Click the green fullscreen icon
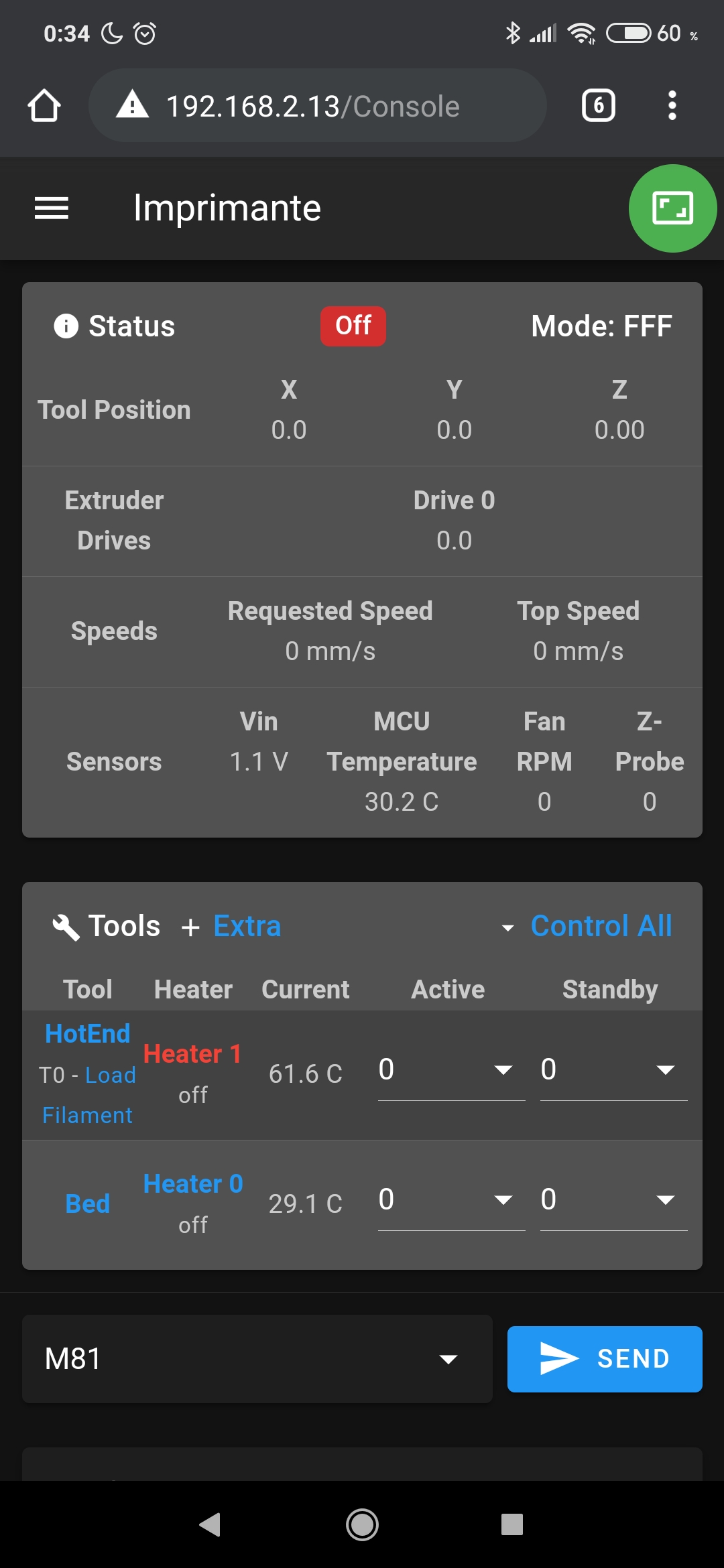 (x=673, y=208)
